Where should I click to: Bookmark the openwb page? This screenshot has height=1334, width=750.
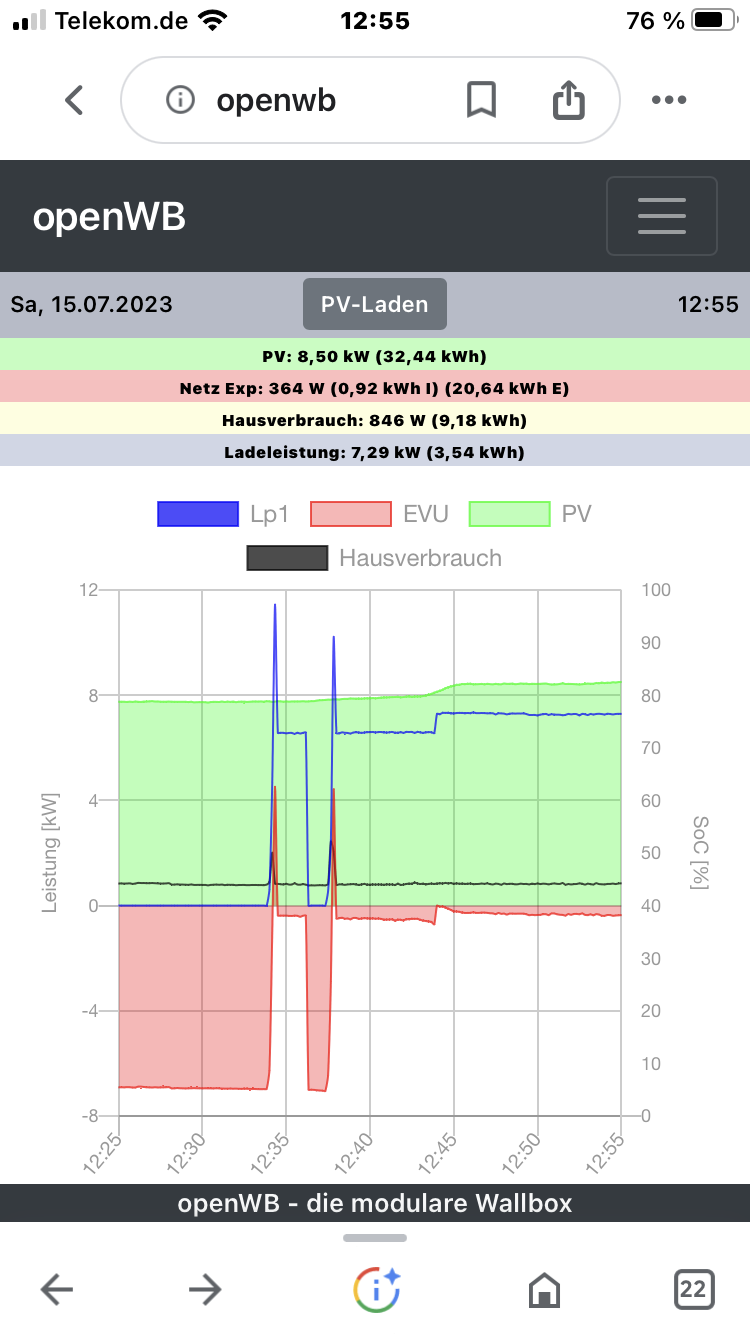click(x=481, y=100)
